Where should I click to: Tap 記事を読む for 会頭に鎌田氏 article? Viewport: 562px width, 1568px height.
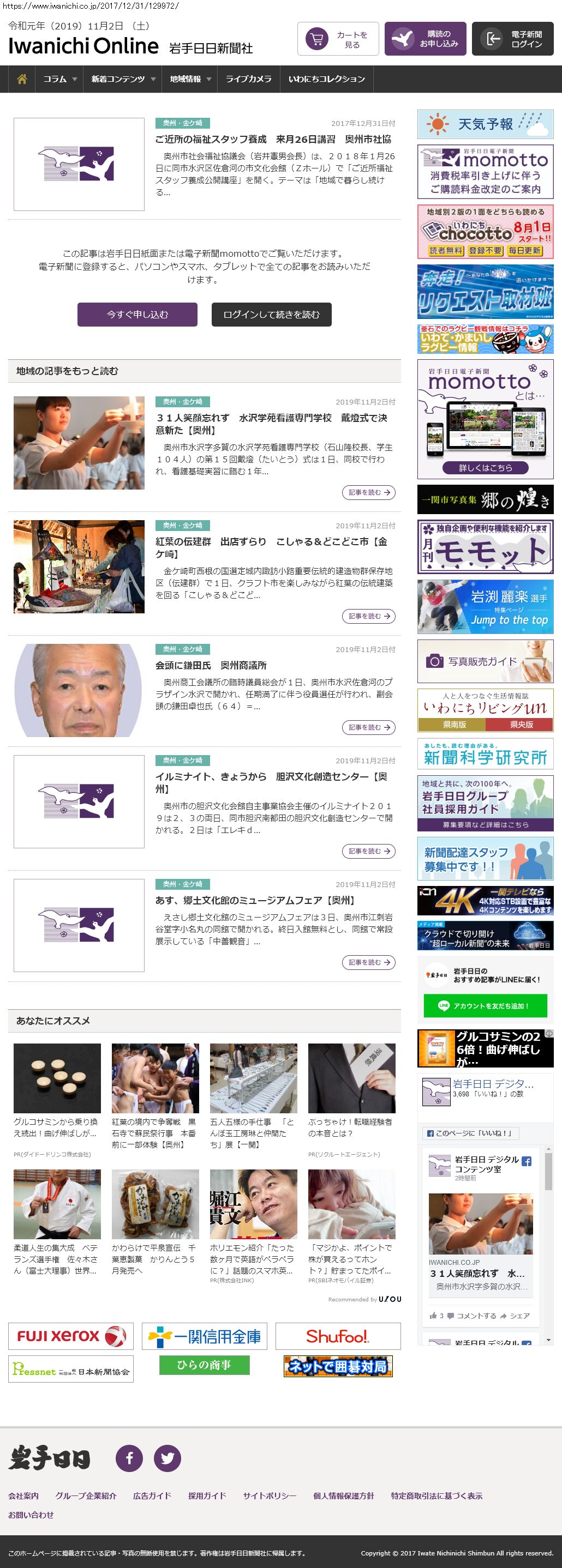368,727
